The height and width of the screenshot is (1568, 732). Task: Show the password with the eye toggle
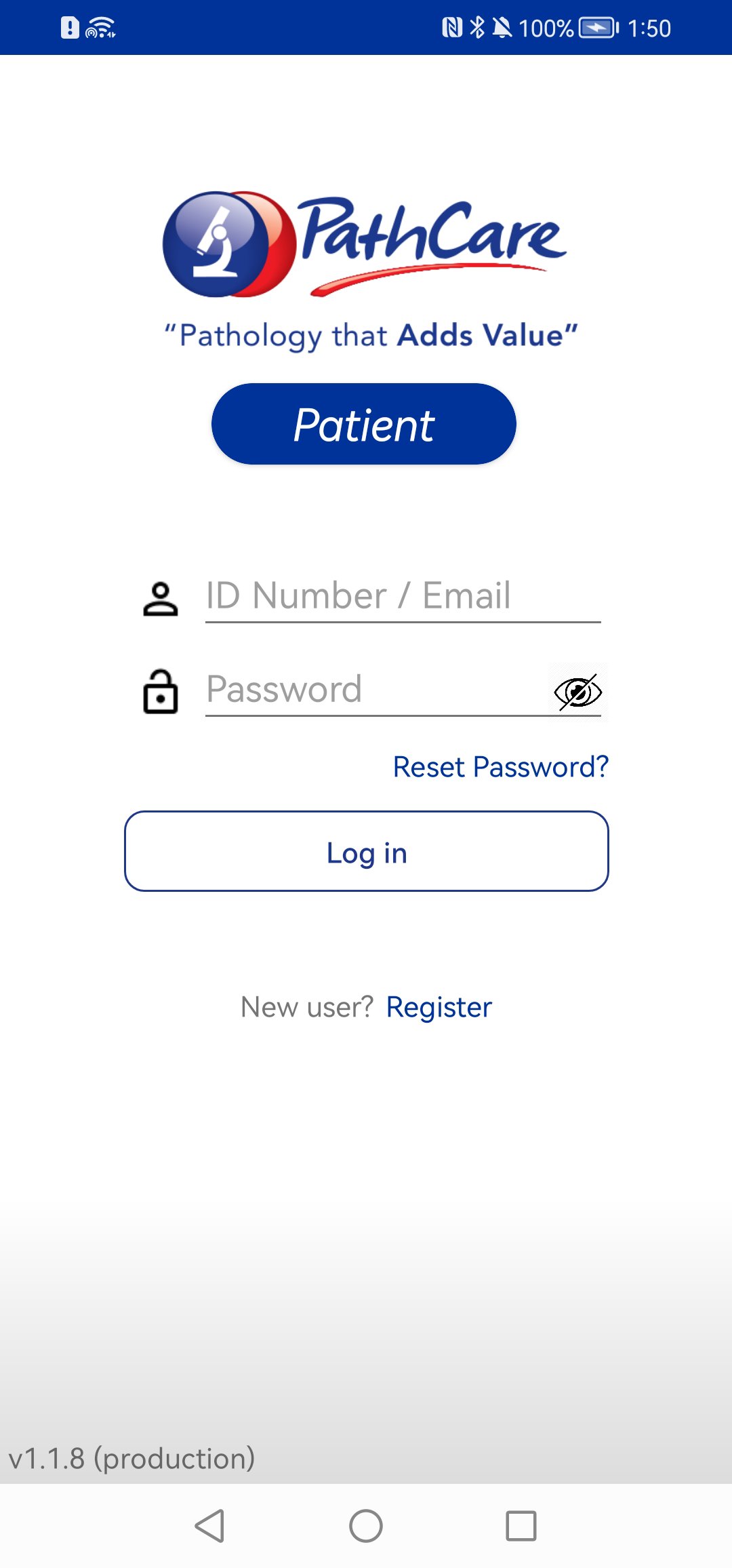575,691
